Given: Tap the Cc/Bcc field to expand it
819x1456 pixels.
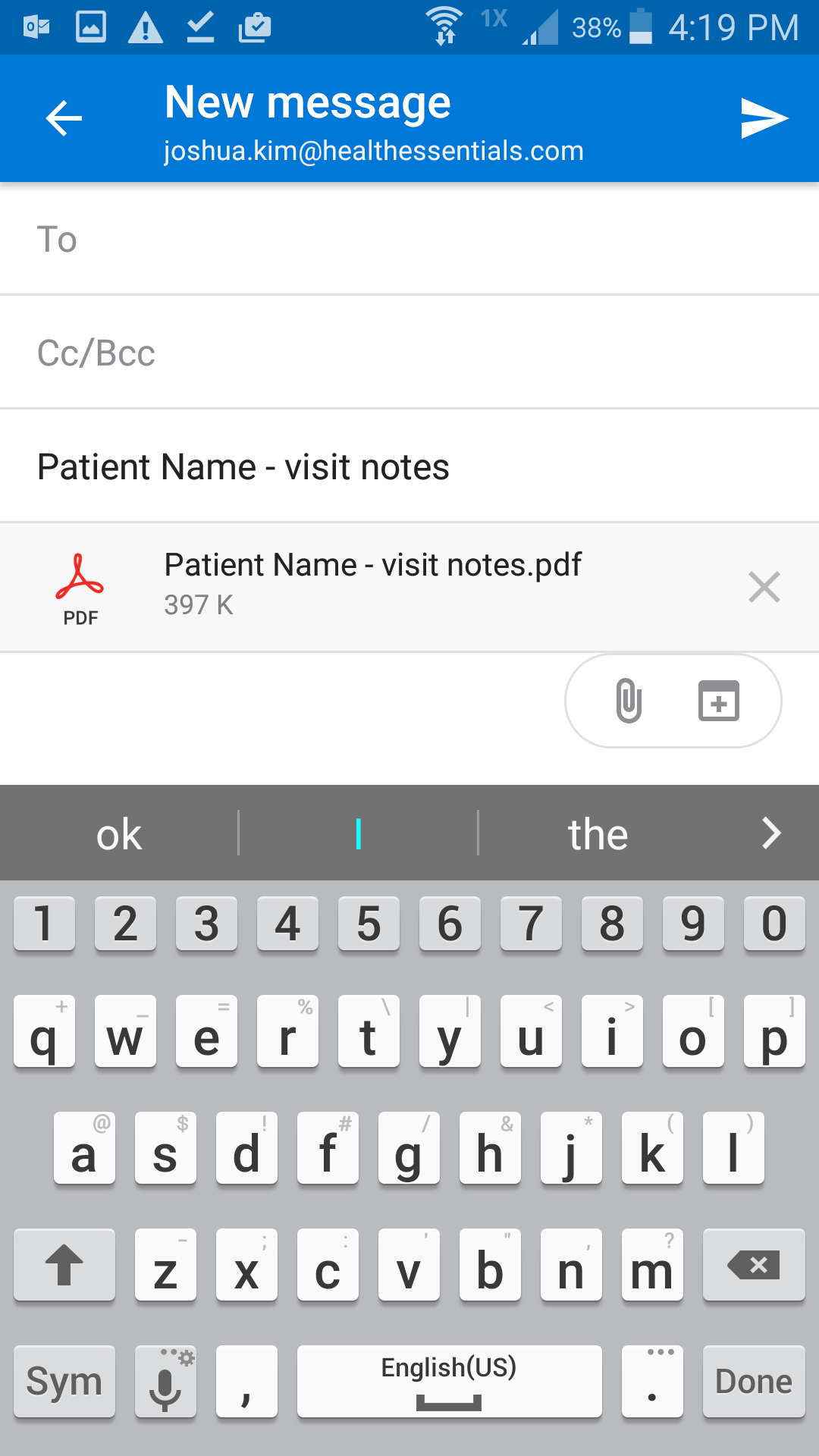Looking at the screenshot, I should (409, 353).
